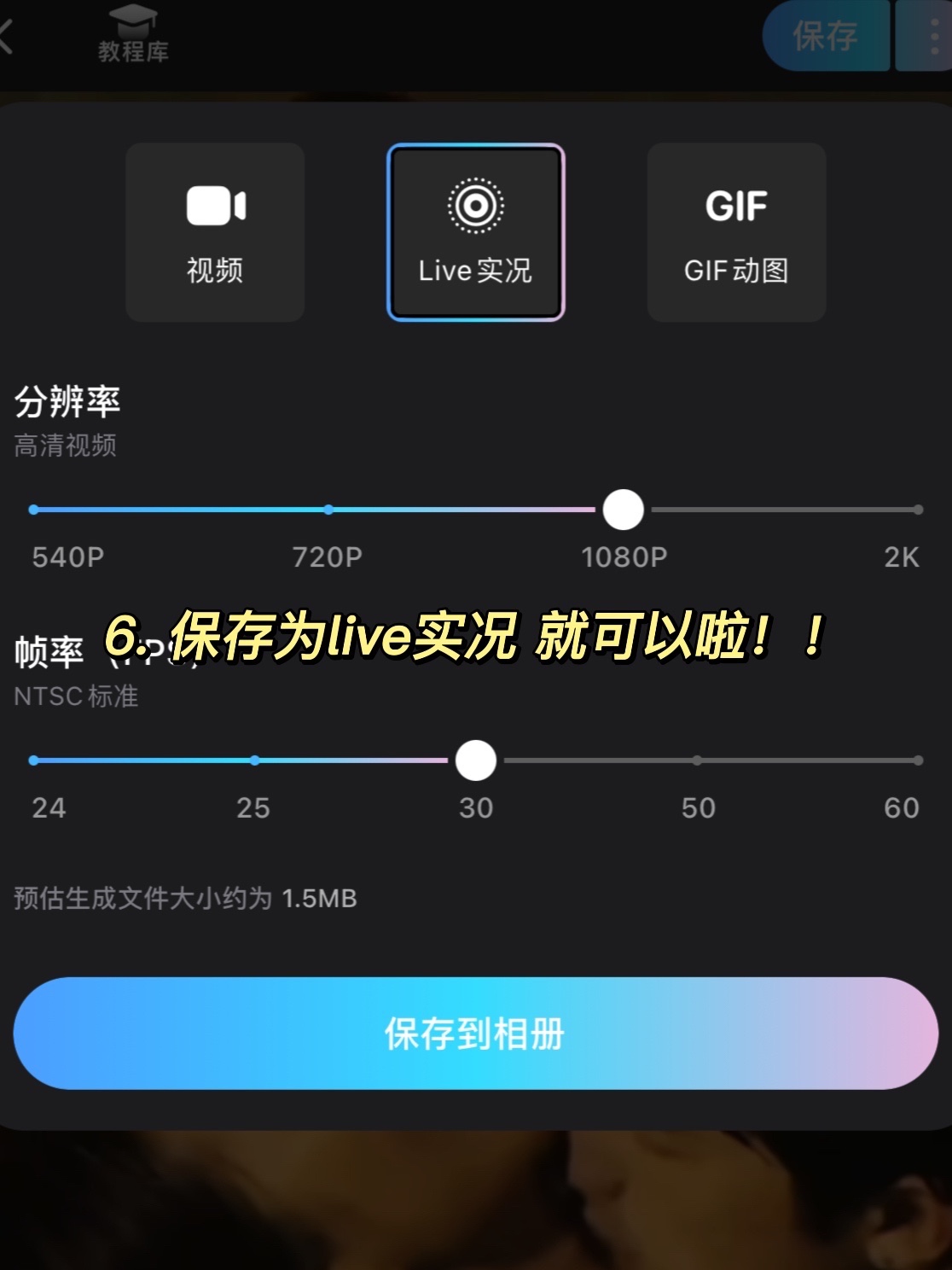This screenshot has height=1270, width=952.
Task: Choose the Live实况 export format
Action: tap(476, 232)
